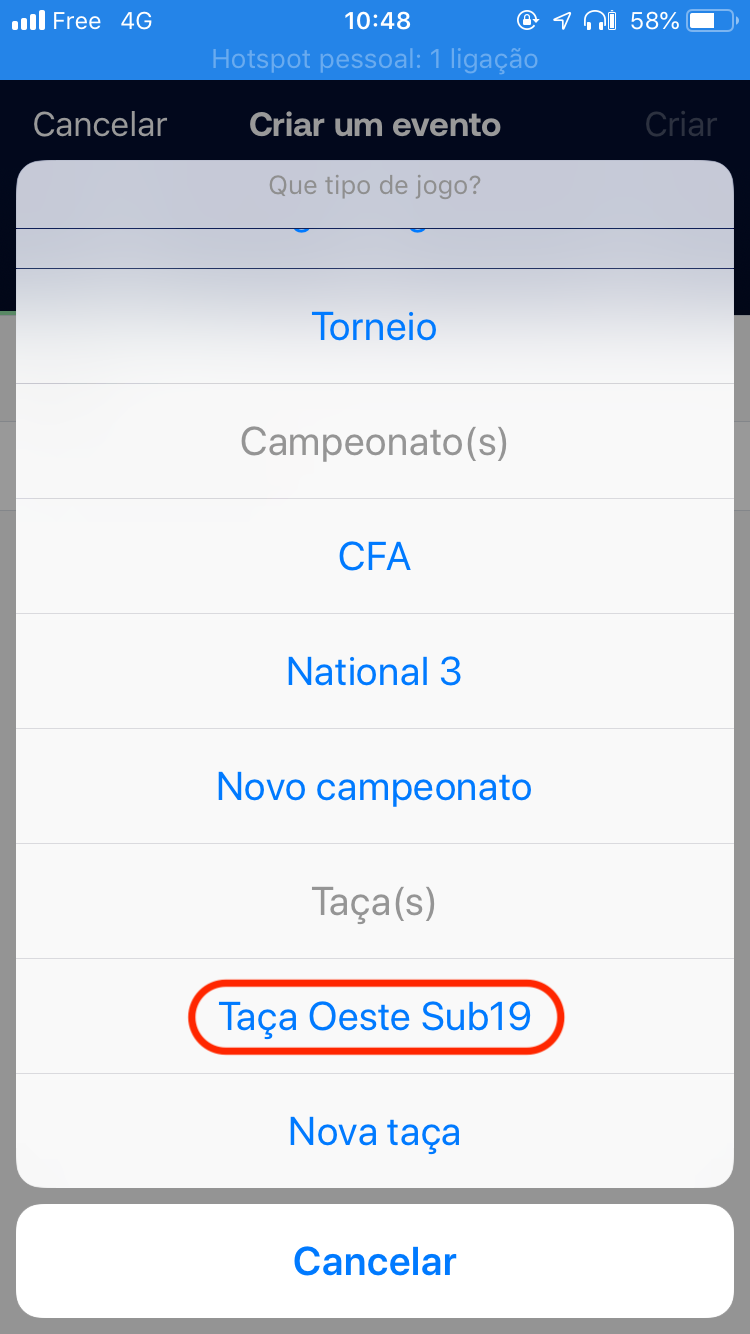
Task: Select National 3 championship
Action: (374, 671)
